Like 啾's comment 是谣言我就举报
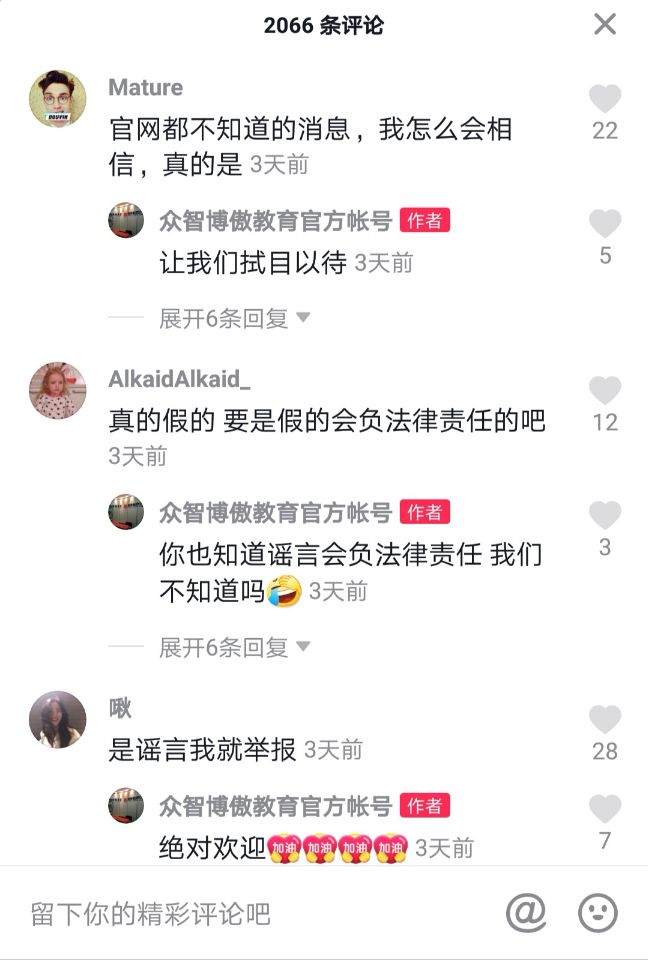The height and width of the screenshot is (960, 648). click(605, 720)
